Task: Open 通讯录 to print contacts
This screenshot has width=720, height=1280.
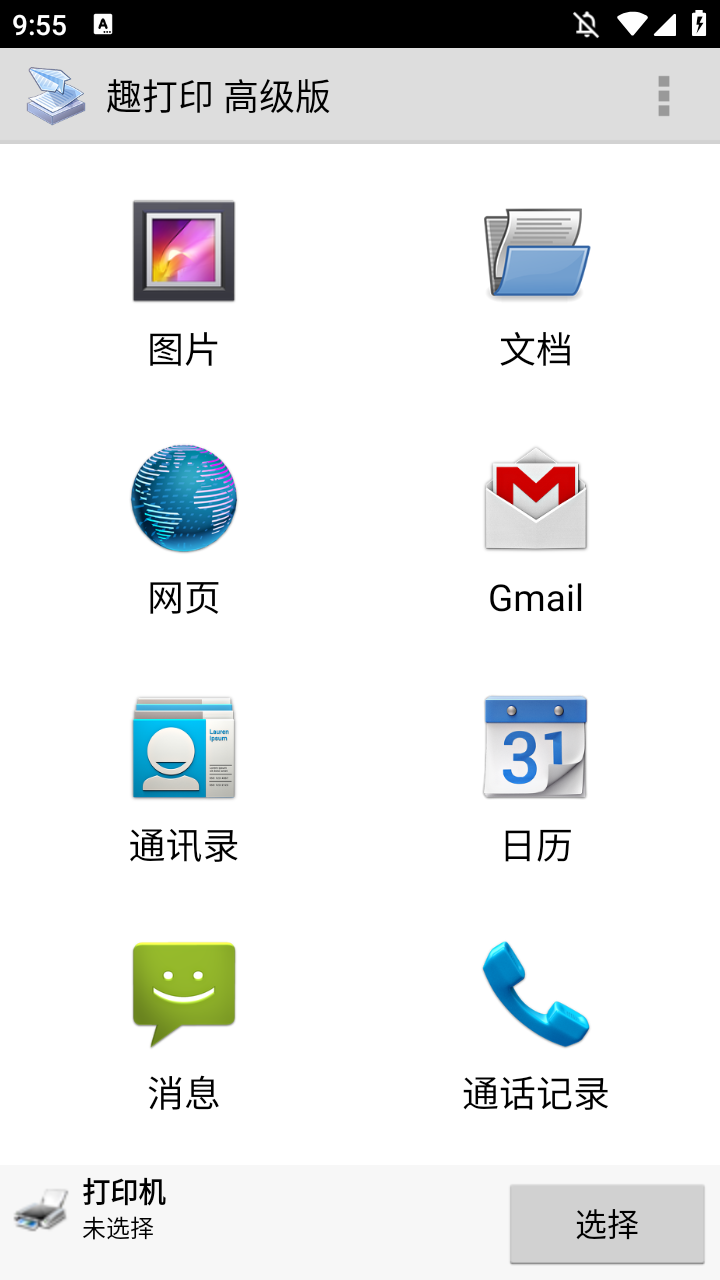Action: pos(183,747)
